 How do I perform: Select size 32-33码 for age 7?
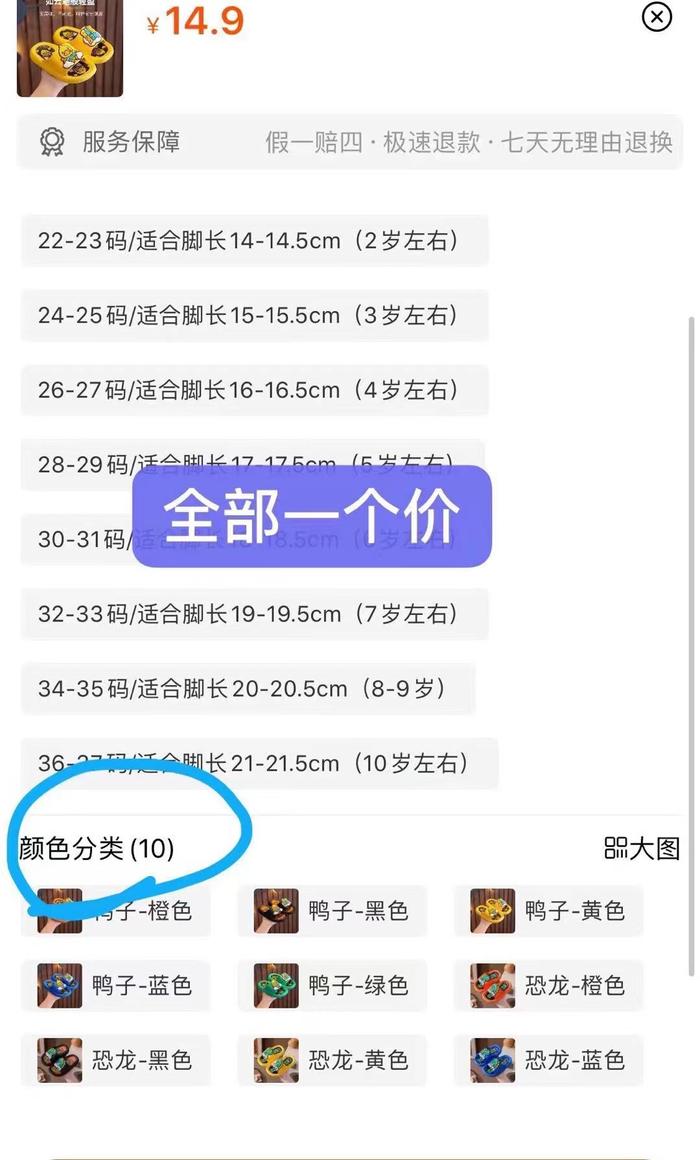[254, 614]
